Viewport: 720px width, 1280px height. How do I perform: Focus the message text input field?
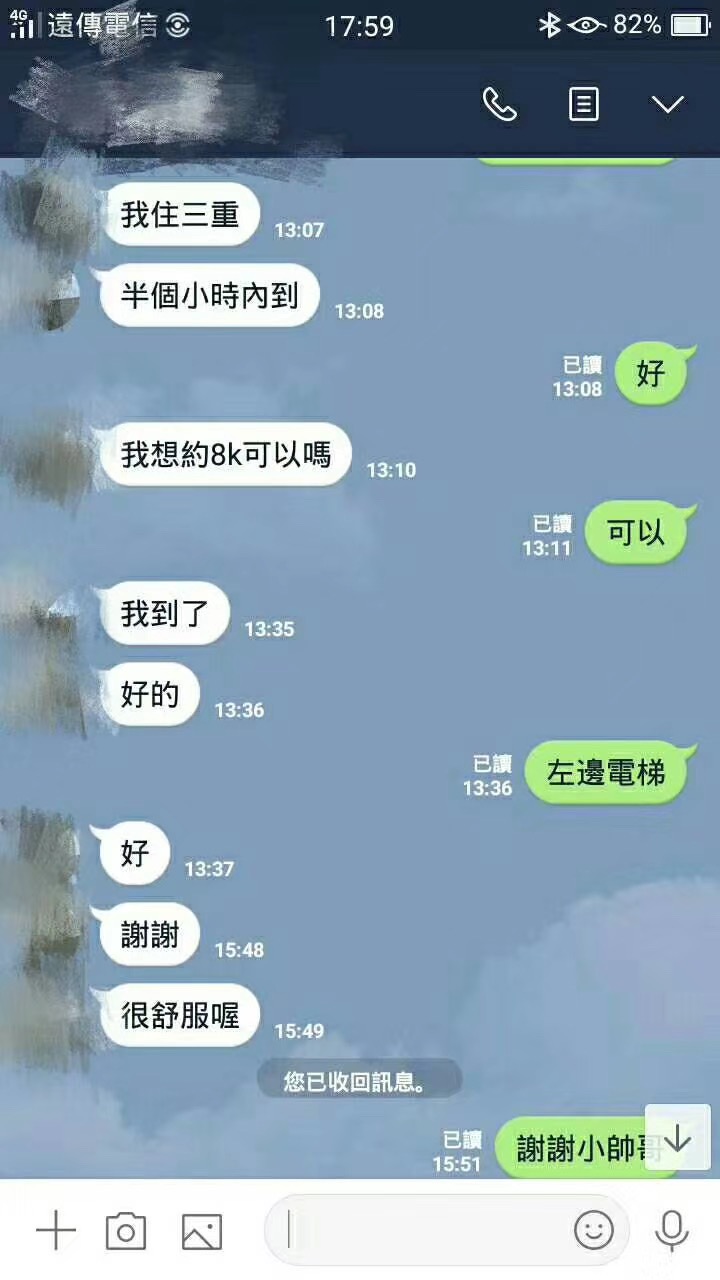pyautogui.click(x=420, y=1230)
